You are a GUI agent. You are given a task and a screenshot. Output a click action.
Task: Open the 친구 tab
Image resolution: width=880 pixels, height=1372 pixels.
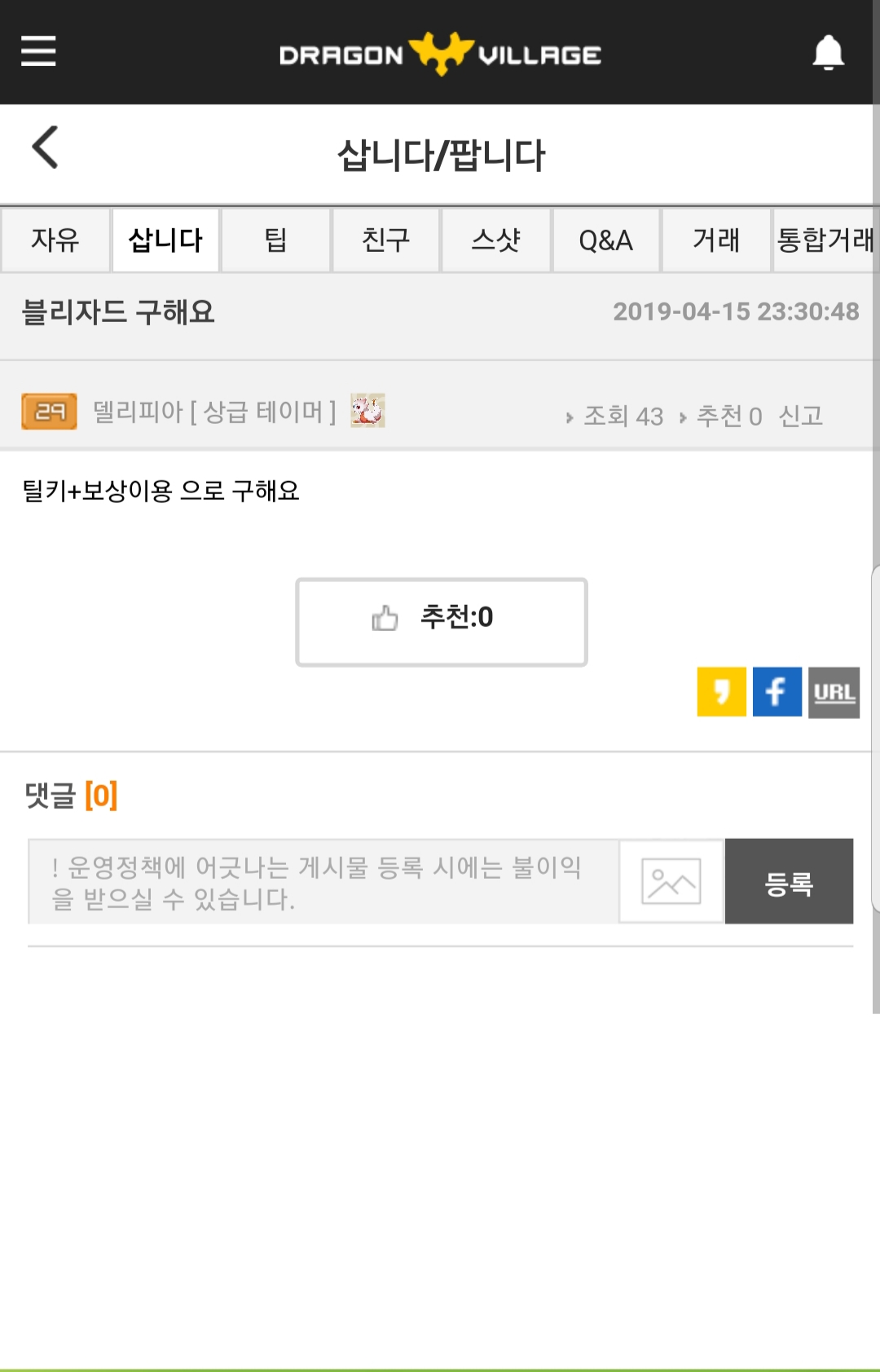tap(385, 240)
